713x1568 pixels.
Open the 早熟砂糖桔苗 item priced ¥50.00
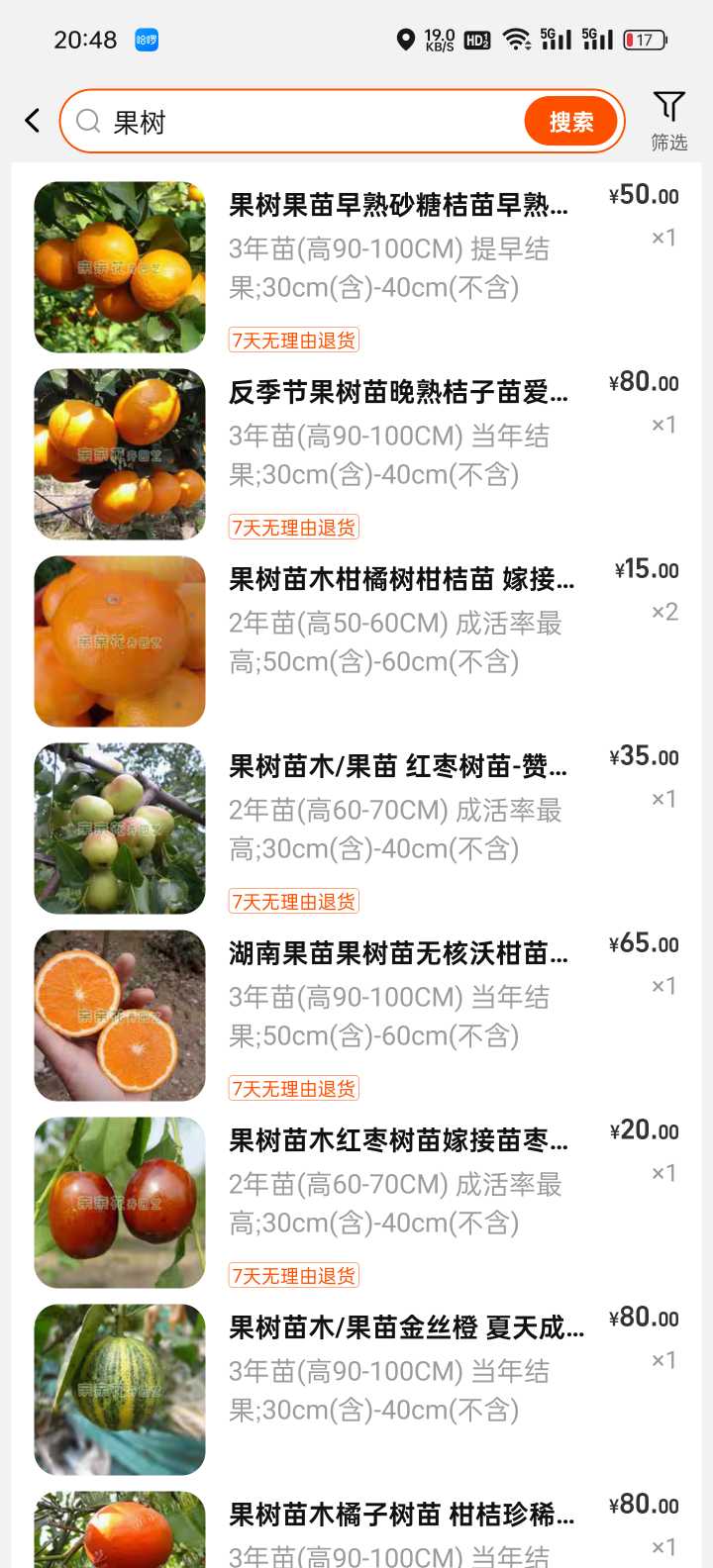pos(356,267)
